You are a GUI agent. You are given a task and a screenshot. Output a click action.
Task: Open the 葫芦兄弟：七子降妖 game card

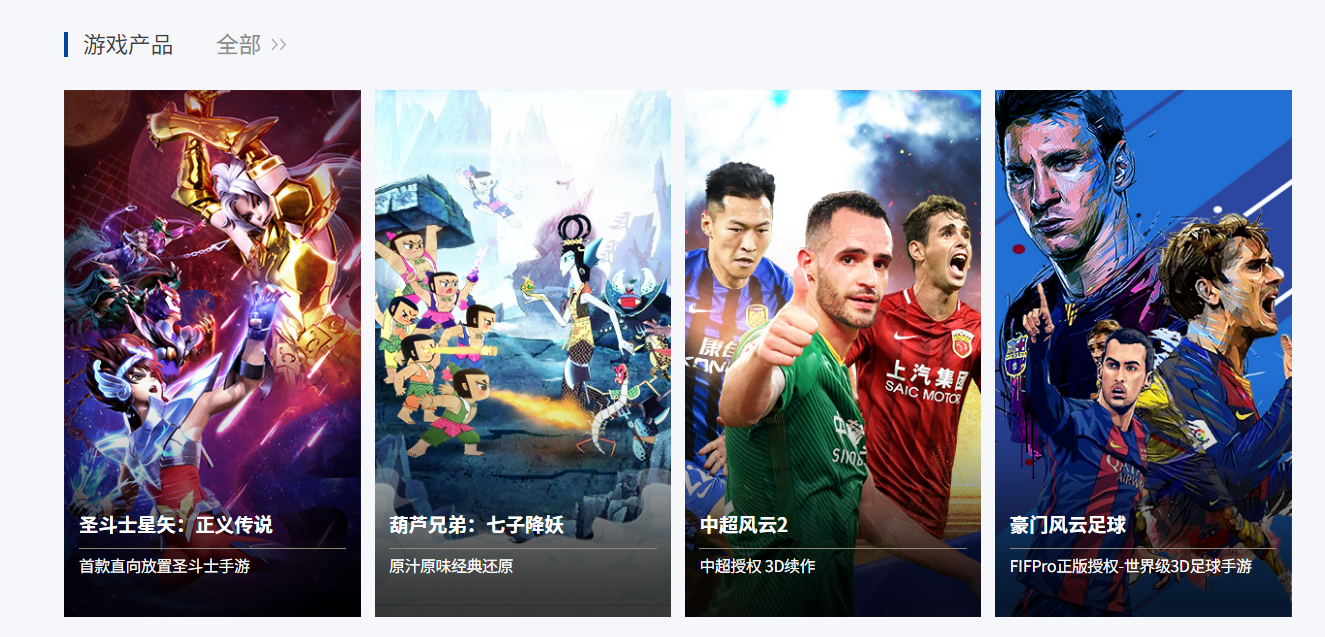click(x=522, y=353)
